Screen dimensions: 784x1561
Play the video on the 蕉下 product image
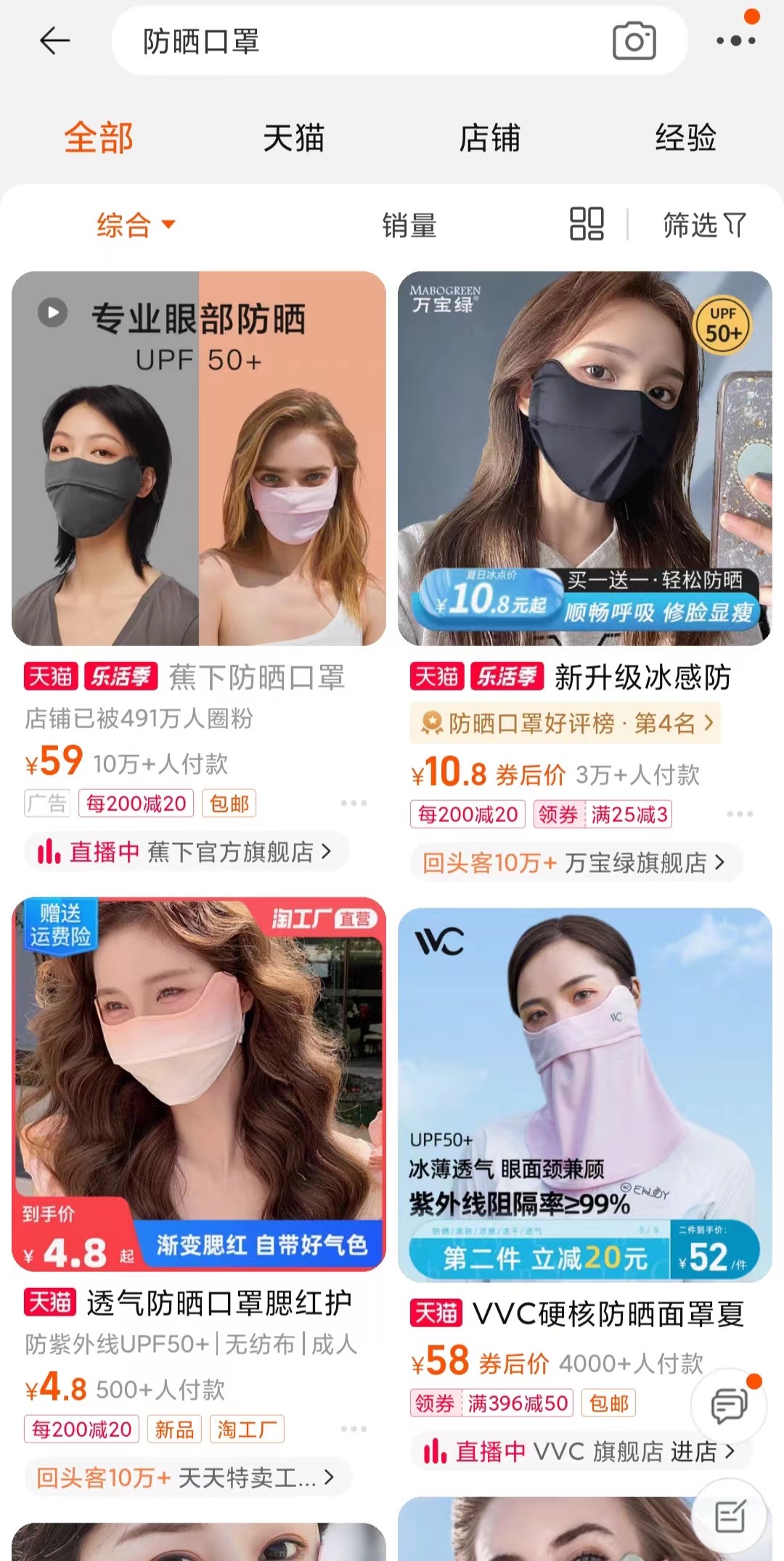coord(52,312)
